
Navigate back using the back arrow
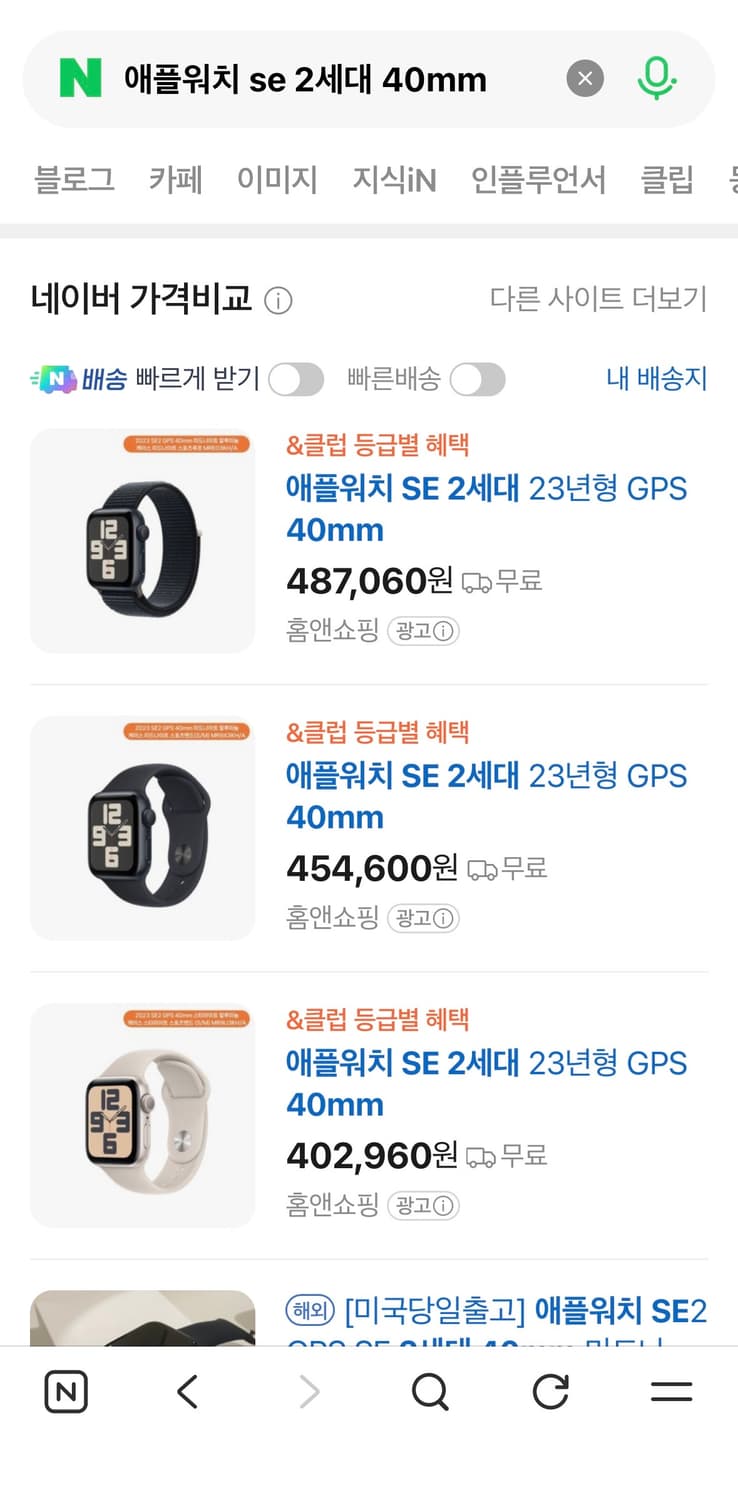pyautogui.click(x=186, y=1391)
